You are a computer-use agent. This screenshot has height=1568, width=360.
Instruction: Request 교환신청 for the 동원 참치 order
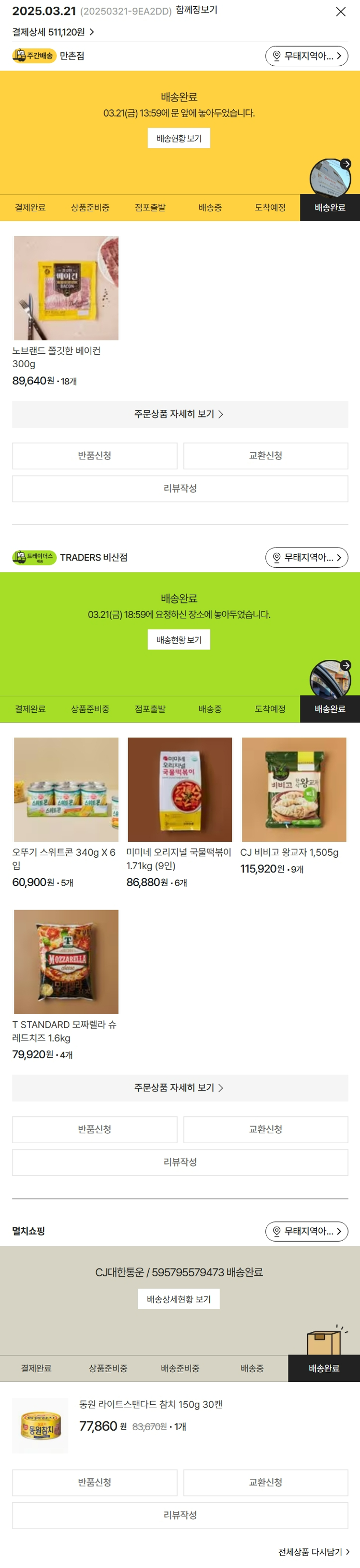pos(265,1482)
